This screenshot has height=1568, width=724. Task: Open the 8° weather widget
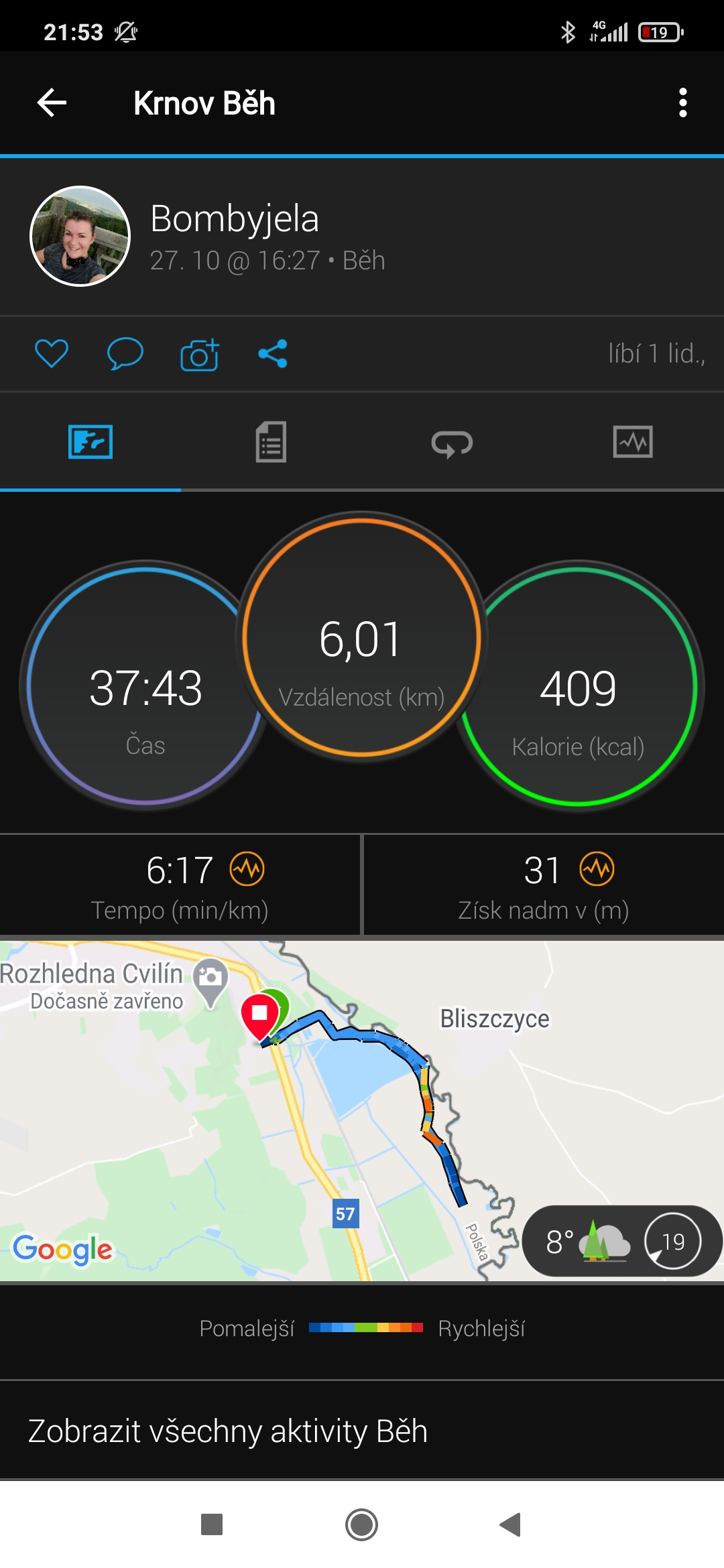(x=622, y=1241)
